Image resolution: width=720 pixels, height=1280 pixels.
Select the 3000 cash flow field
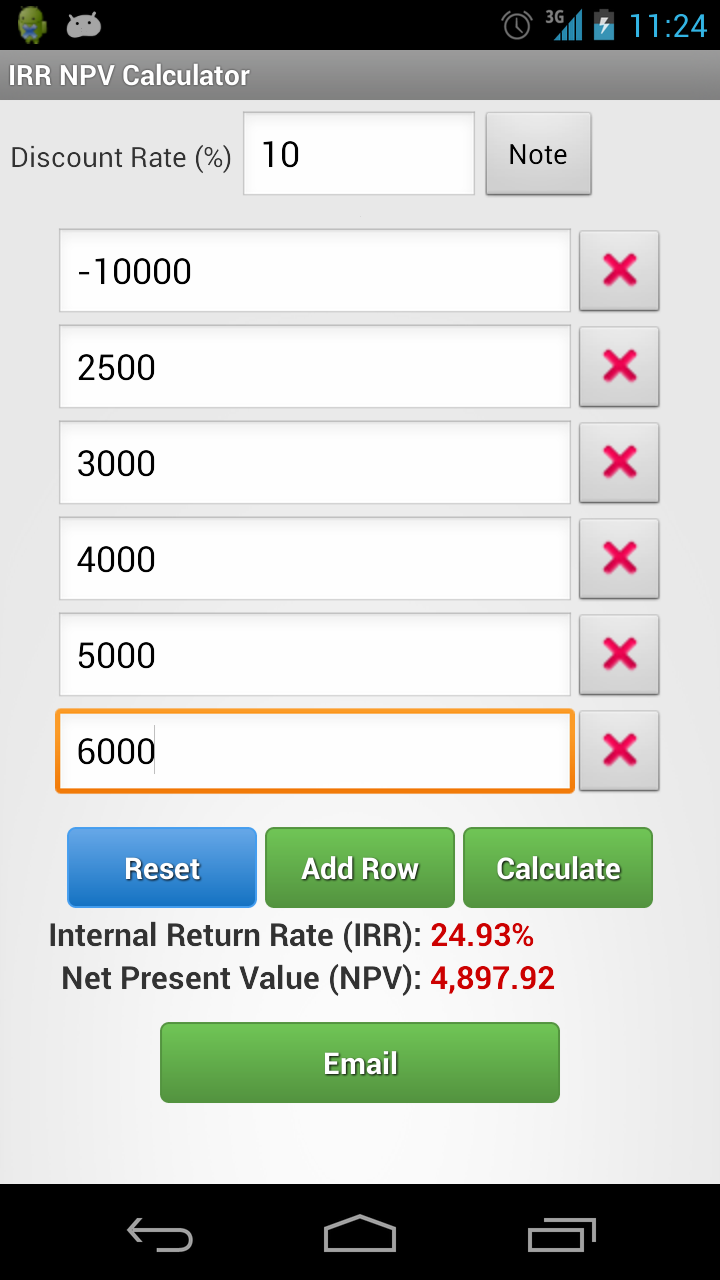point(315,462)
